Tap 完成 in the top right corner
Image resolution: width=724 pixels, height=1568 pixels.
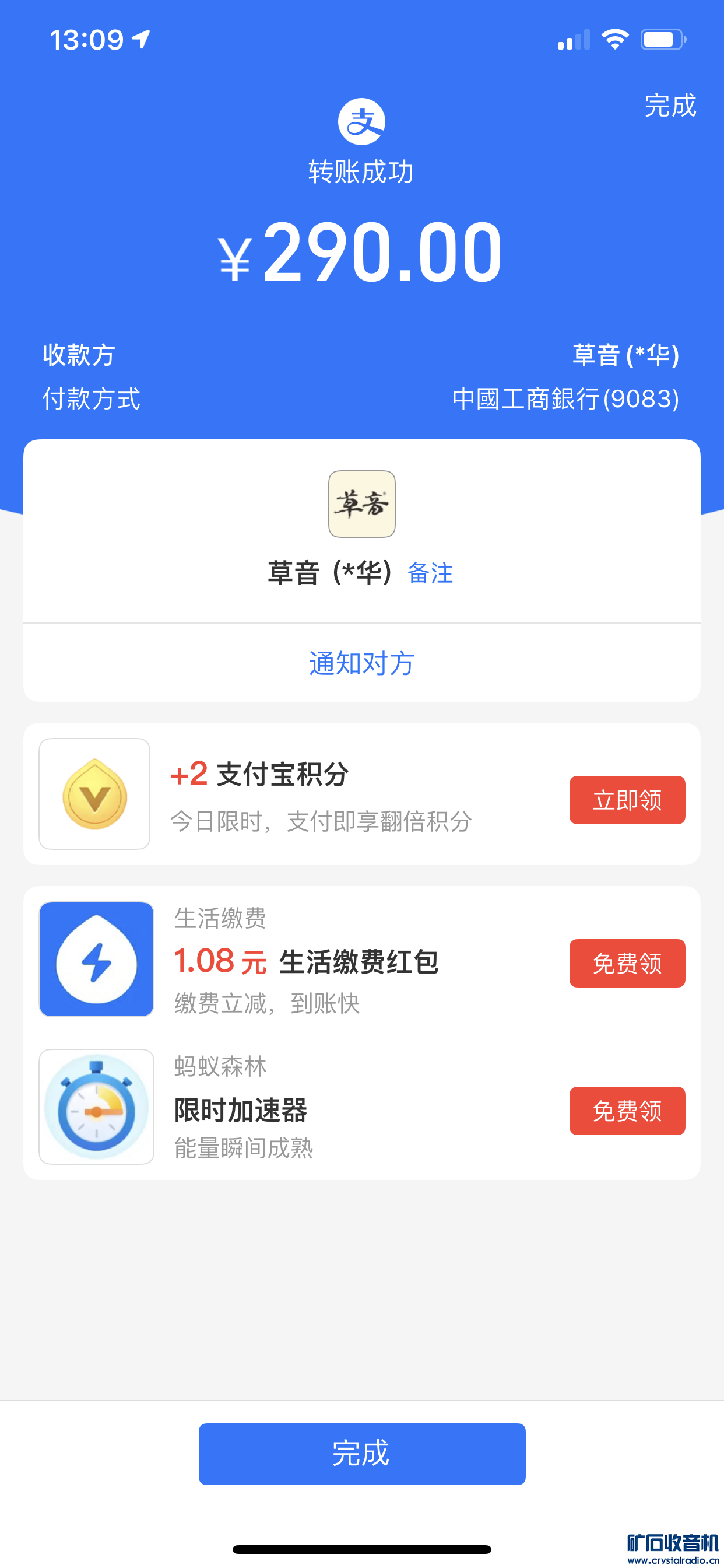point(669,106)
